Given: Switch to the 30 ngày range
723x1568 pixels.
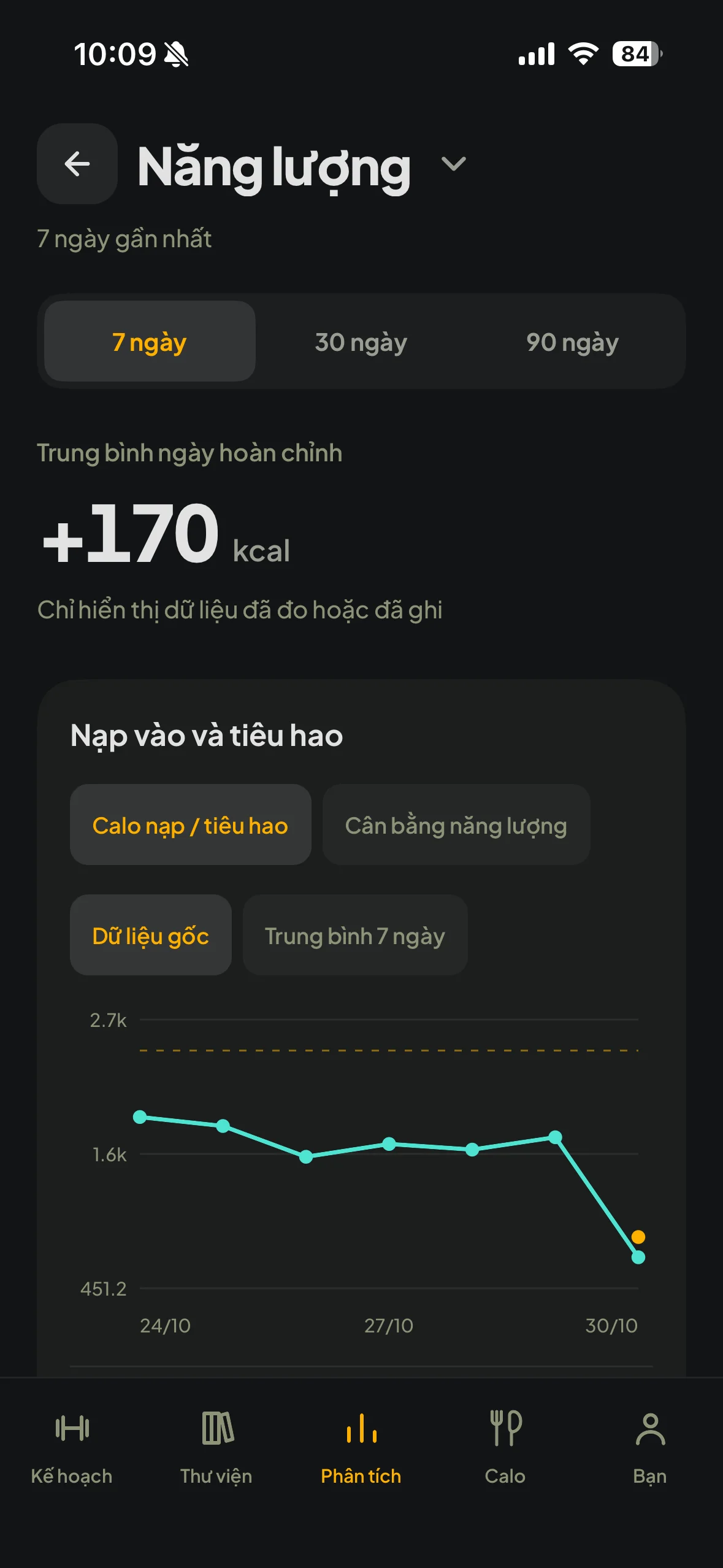Looking at the screenshot, I should (361, 341).
